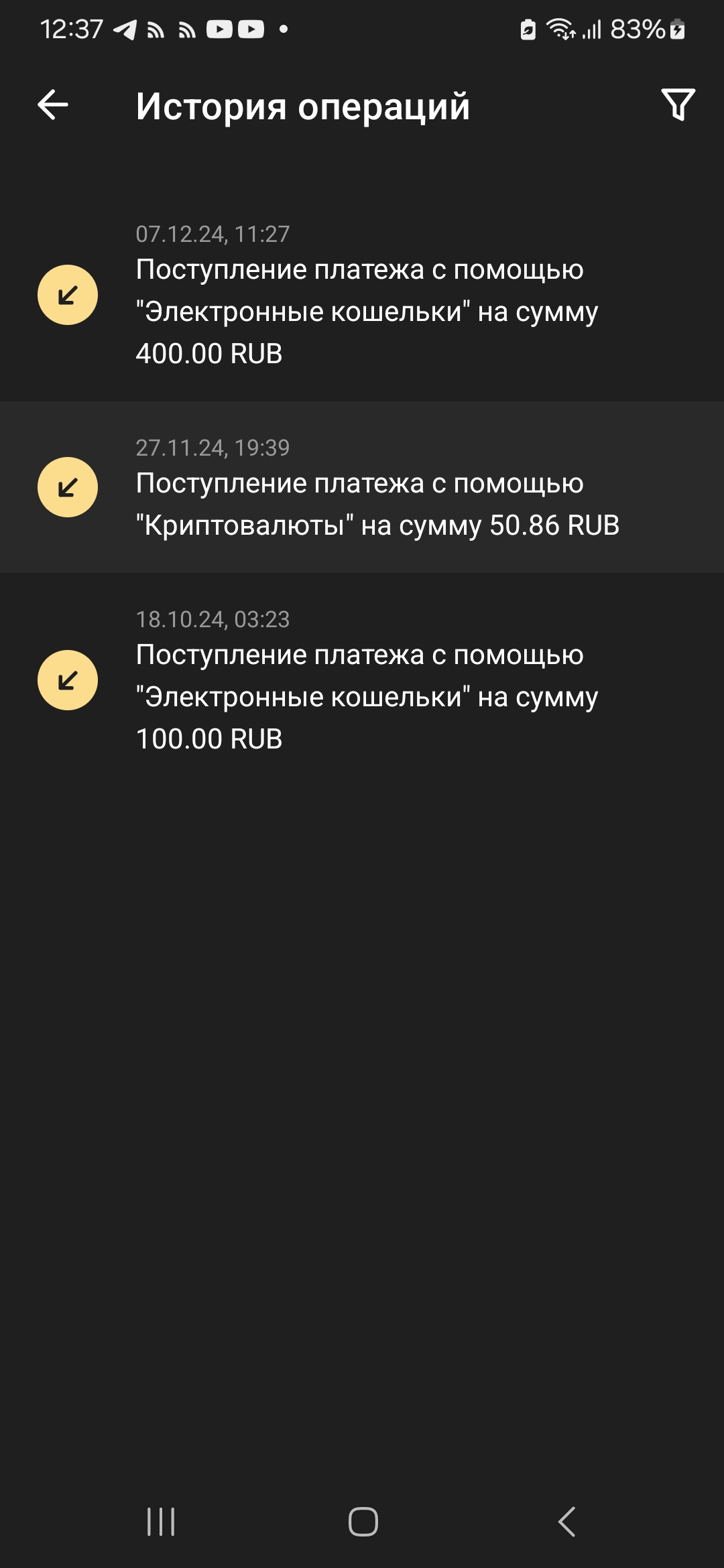Show recent apps
This screenshot has width=724, height=1568.
161,1521
